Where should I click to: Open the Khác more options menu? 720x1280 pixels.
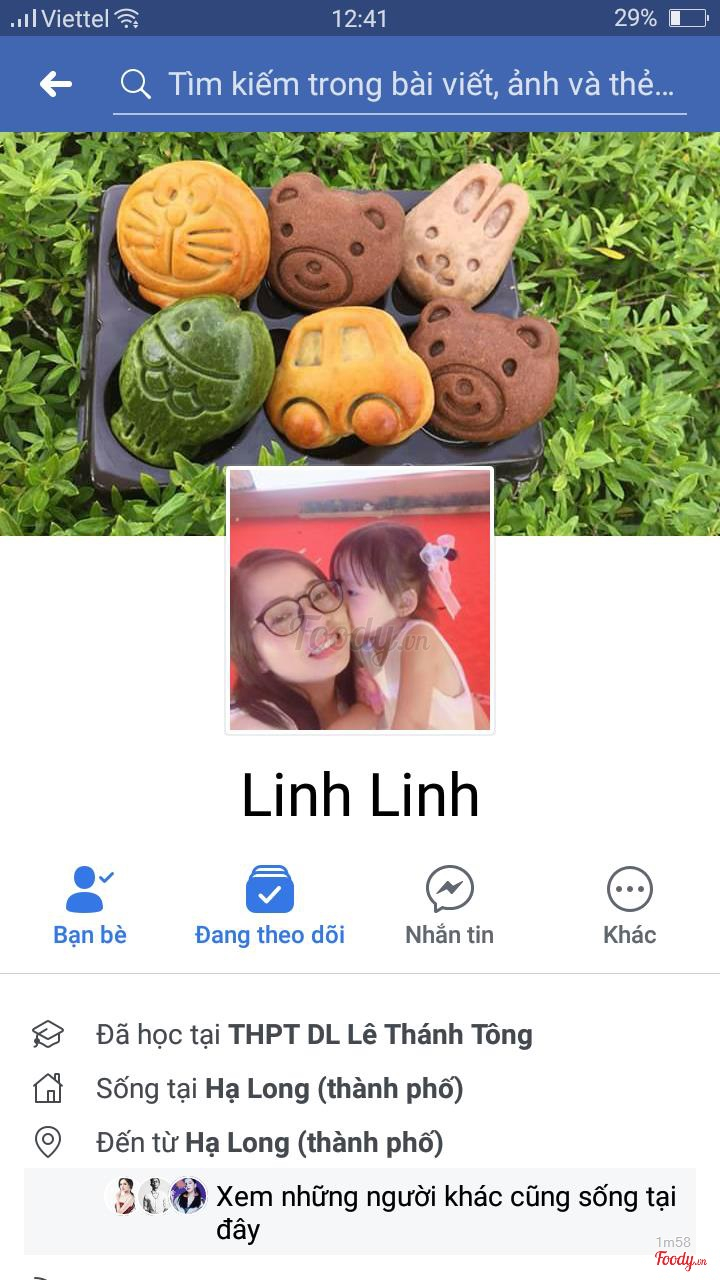coord(629,905)
